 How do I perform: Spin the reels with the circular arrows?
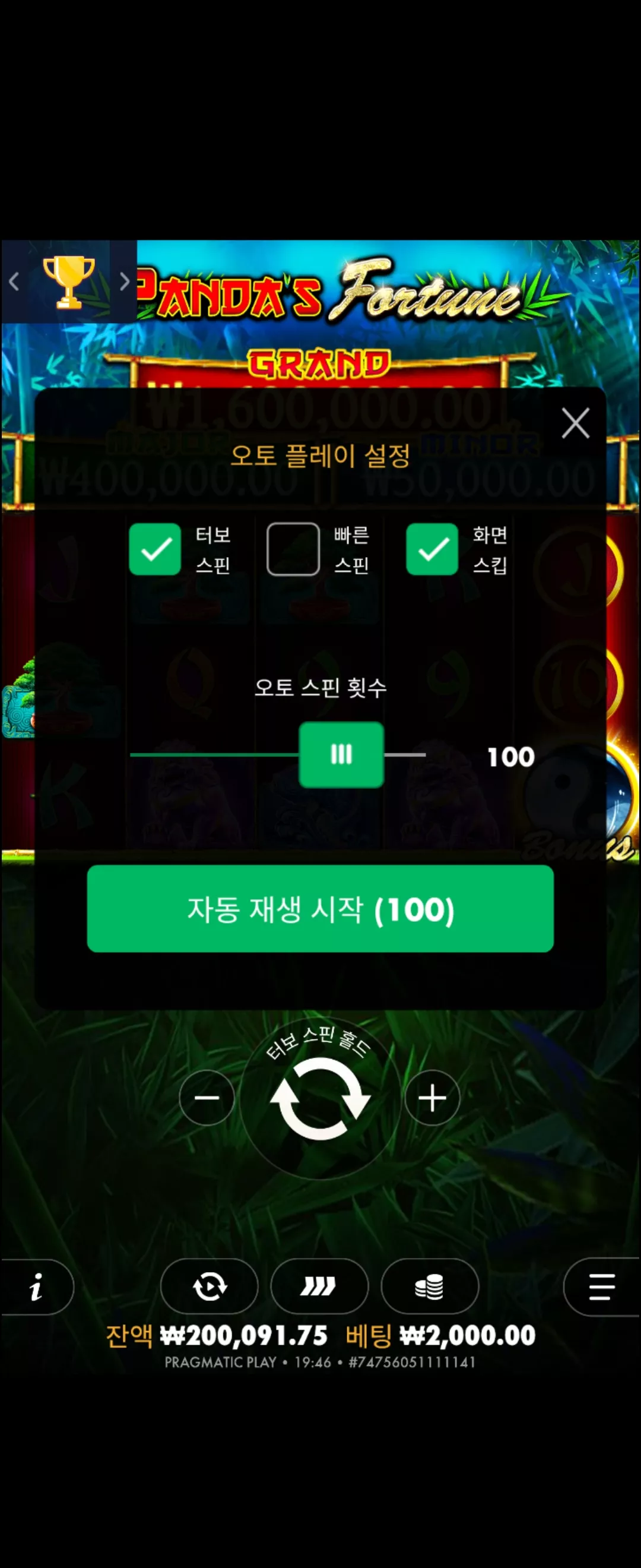pos(320,1098)
